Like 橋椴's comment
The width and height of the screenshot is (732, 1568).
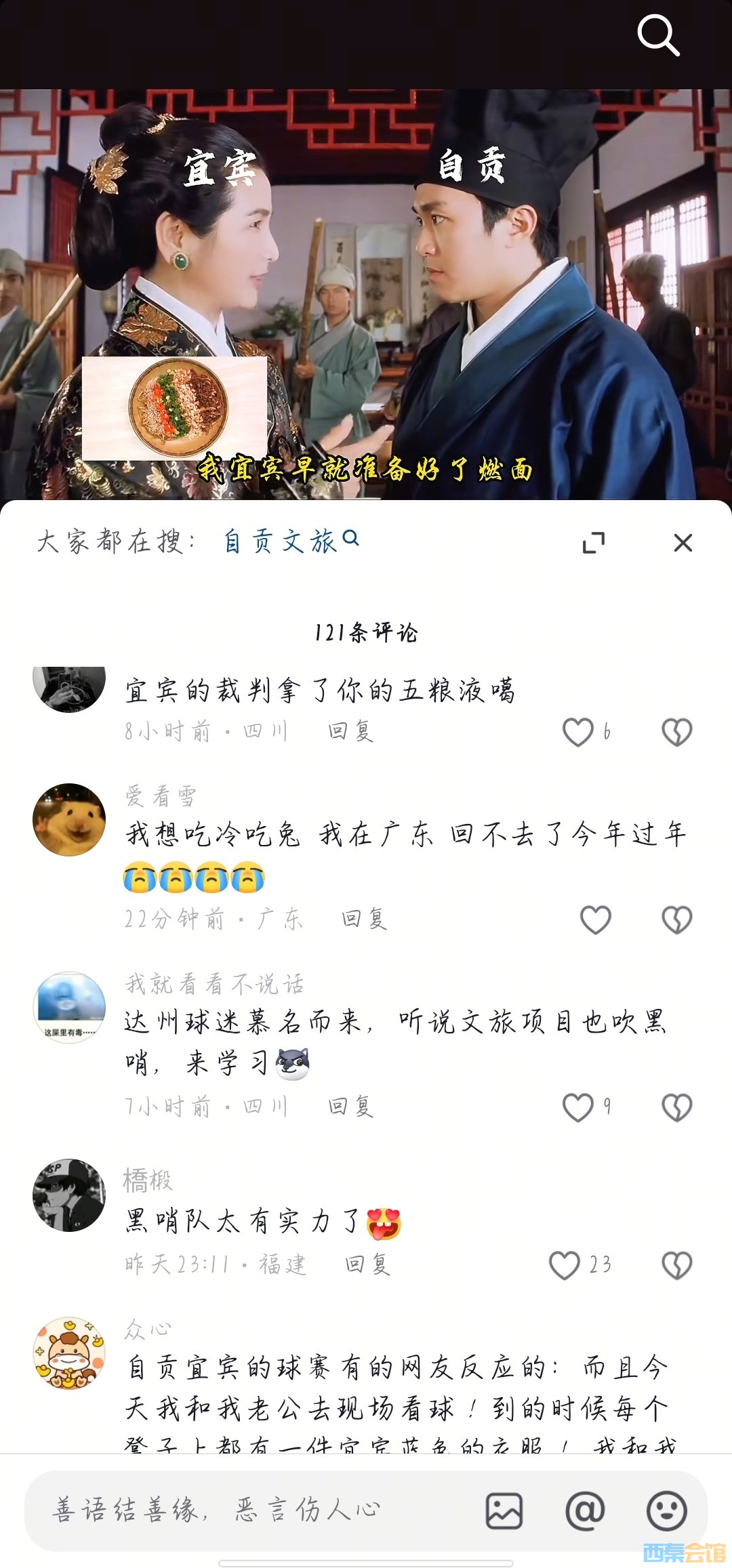[x=565, y=1265]
